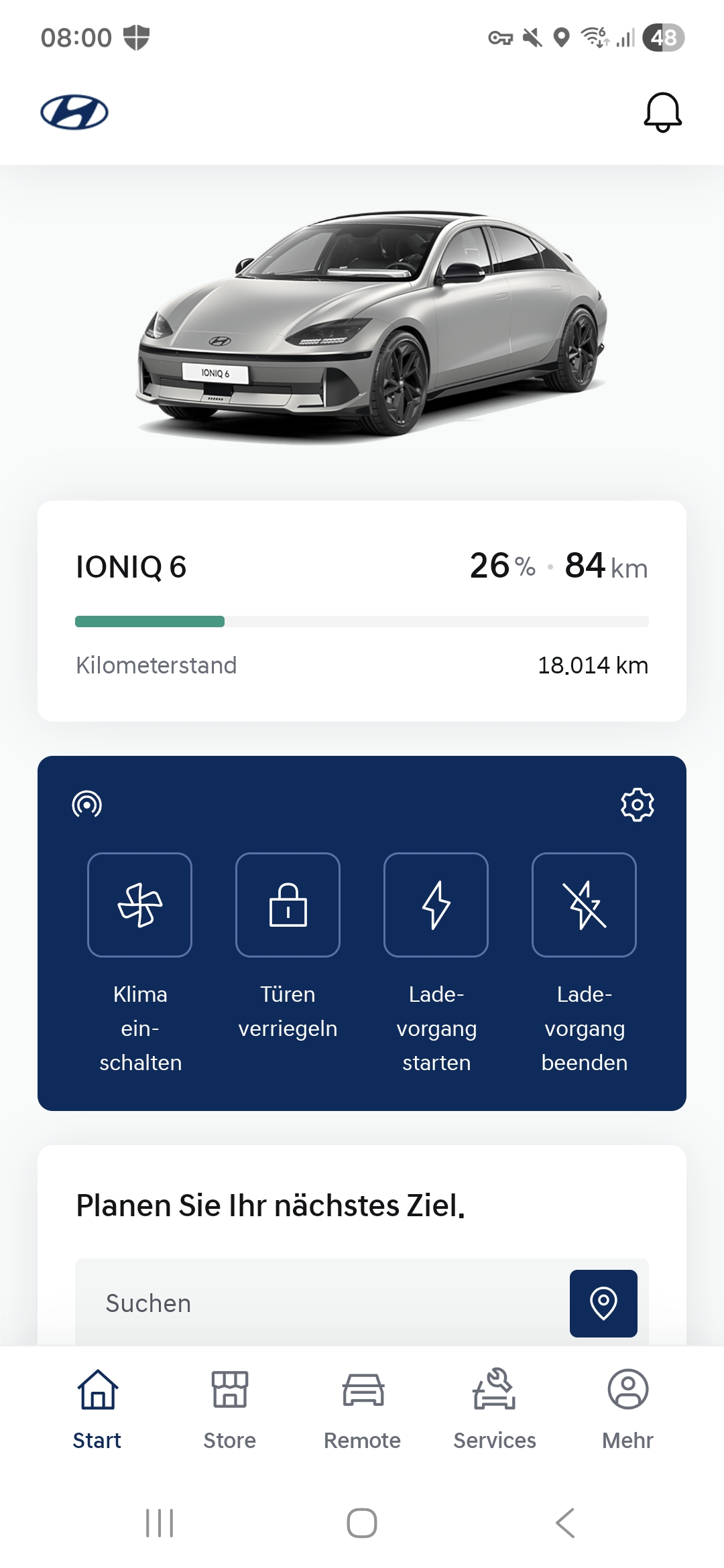Go back with system back button

pos(565,1522)
